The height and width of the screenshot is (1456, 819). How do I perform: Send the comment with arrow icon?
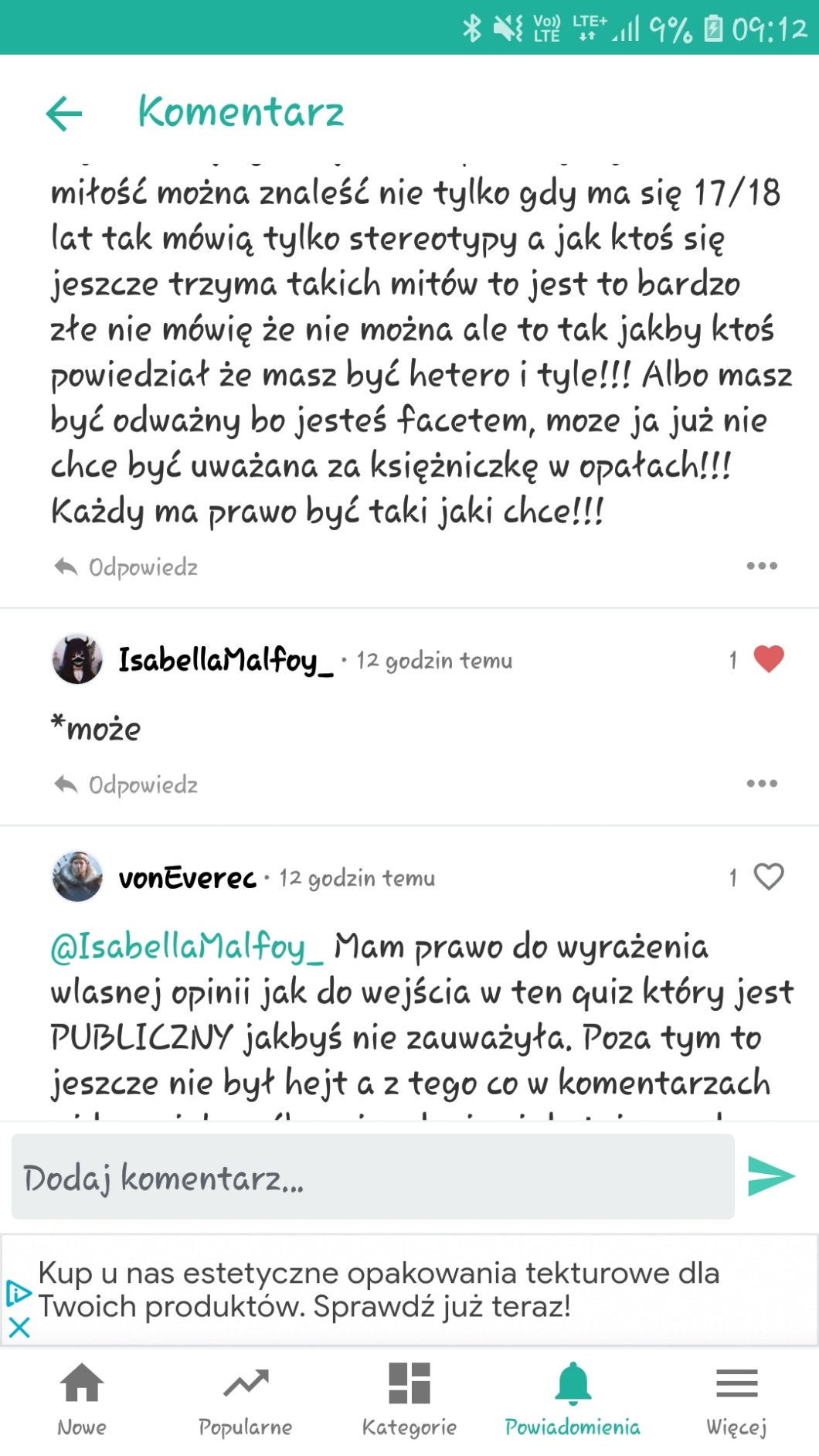click(771, 1176)
